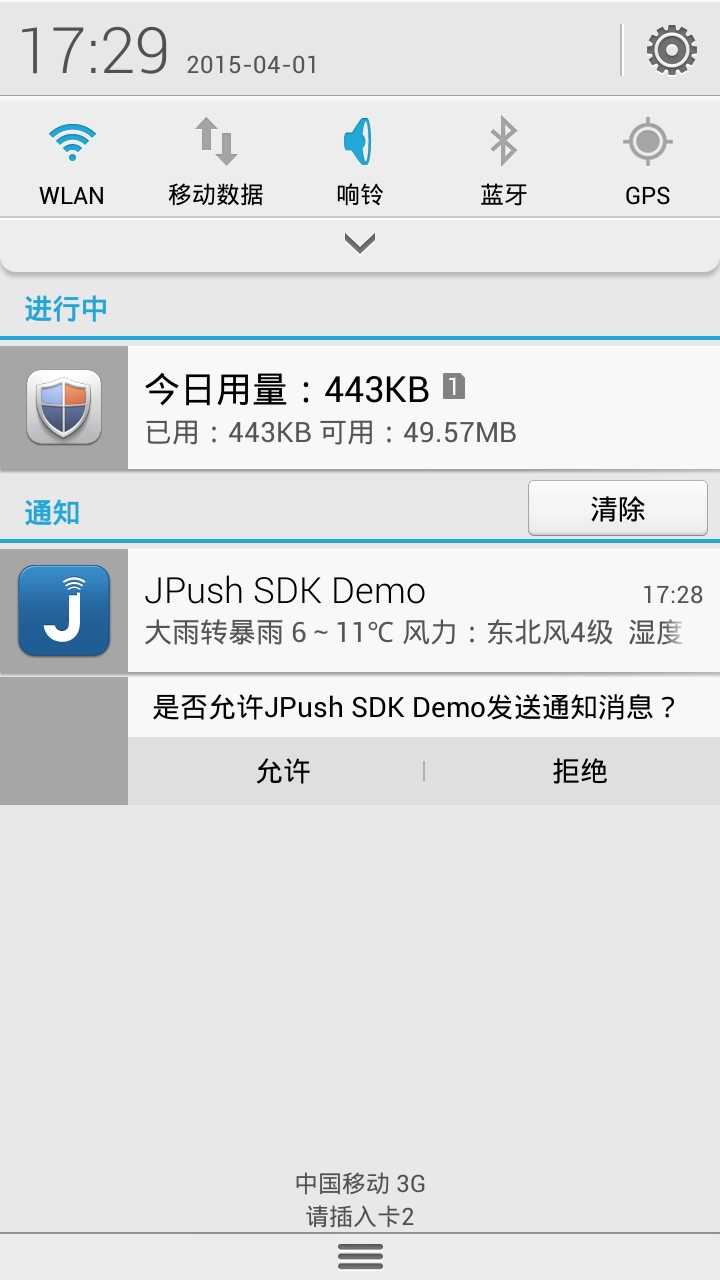This screenshot has width=720, height=1280.
Task: Toggle mobile data (移动数据)
Action: pos(216,160)
